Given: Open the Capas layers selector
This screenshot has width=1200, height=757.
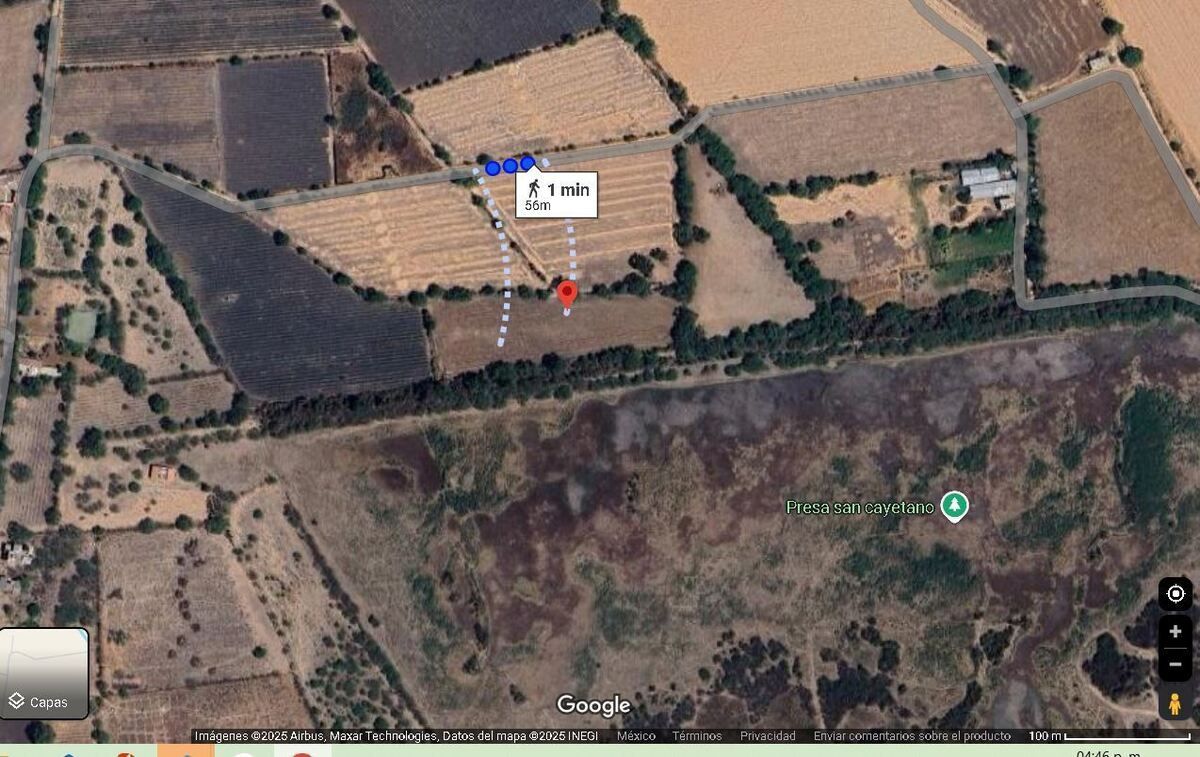Looking at the screenshot, I should (x=44, y=673).
